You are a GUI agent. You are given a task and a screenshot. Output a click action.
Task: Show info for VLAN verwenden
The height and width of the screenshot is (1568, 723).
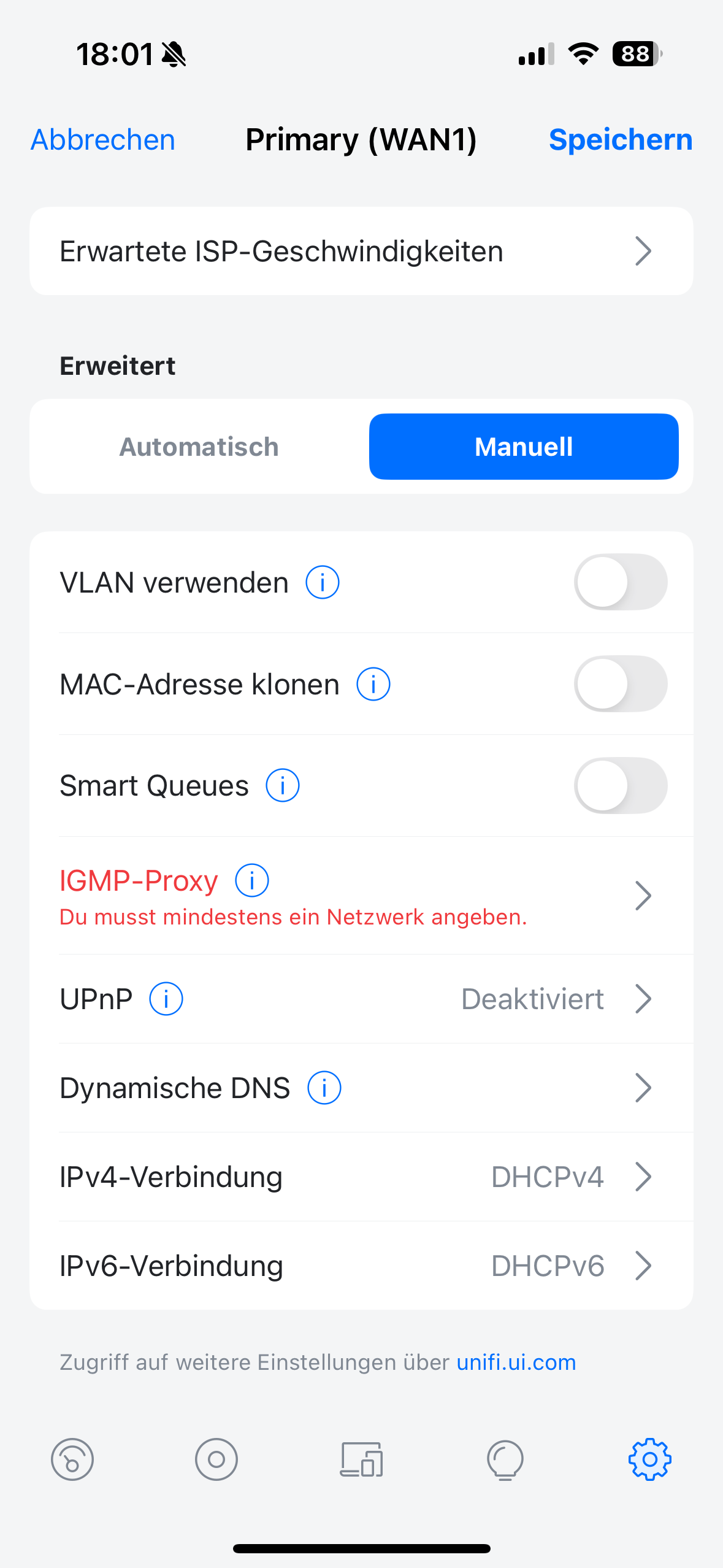click(323, 582)
